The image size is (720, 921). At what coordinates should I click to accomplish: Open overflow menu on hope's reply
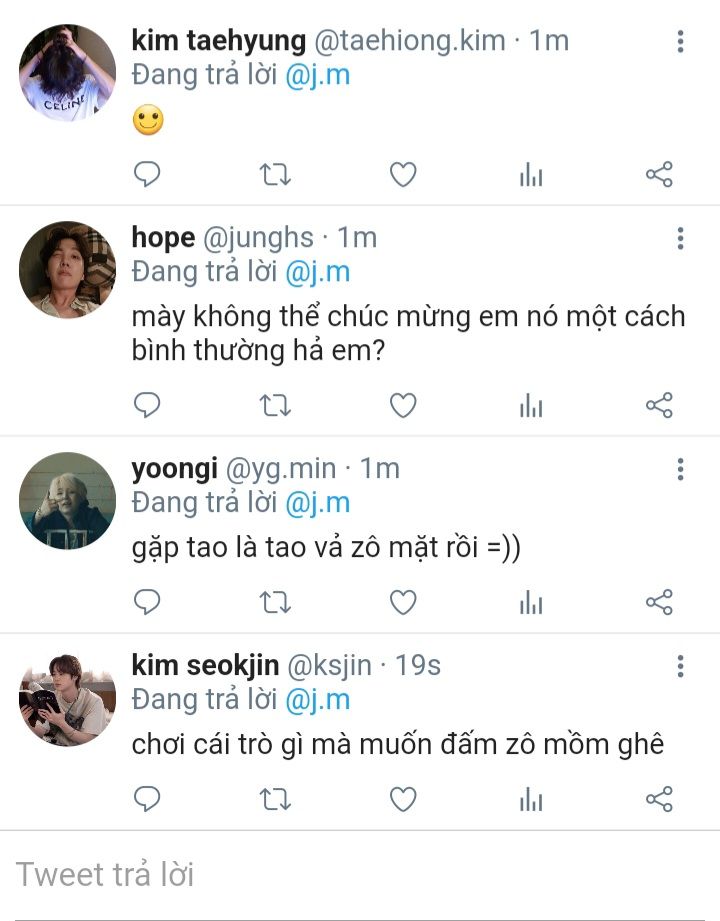point(680,238)
